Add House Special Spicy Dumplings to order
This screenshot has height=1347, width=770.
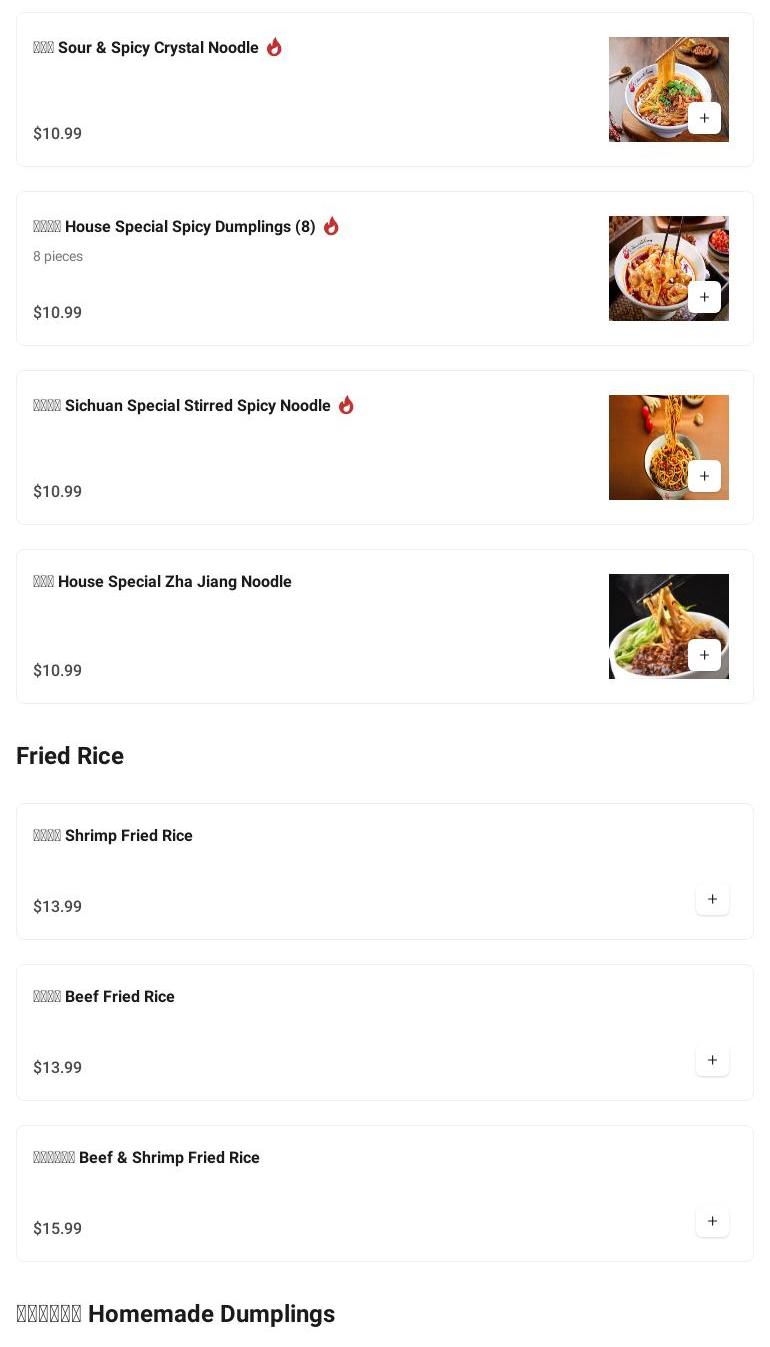tap(704, 297)
